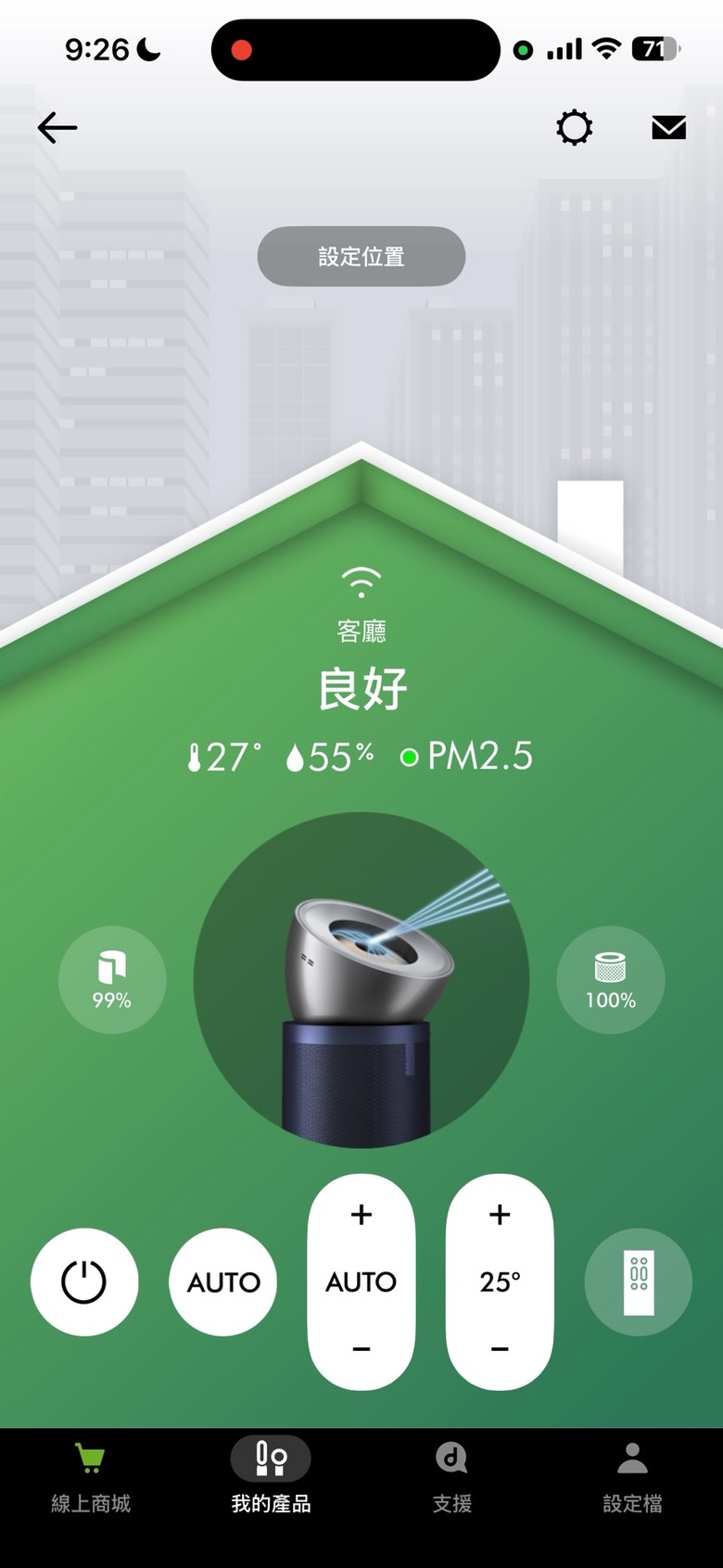Check the filter icon showing 100%

pos(610,979)
